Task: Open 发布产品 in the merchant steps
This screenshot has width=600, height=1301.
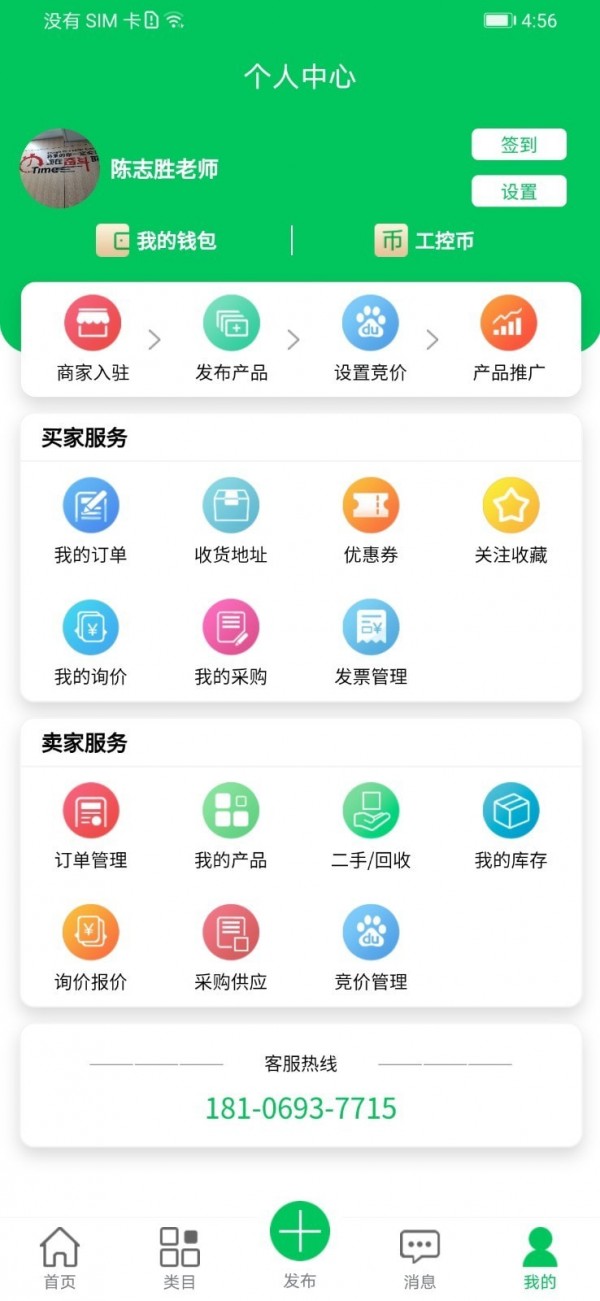Action: tap(231, 341)
